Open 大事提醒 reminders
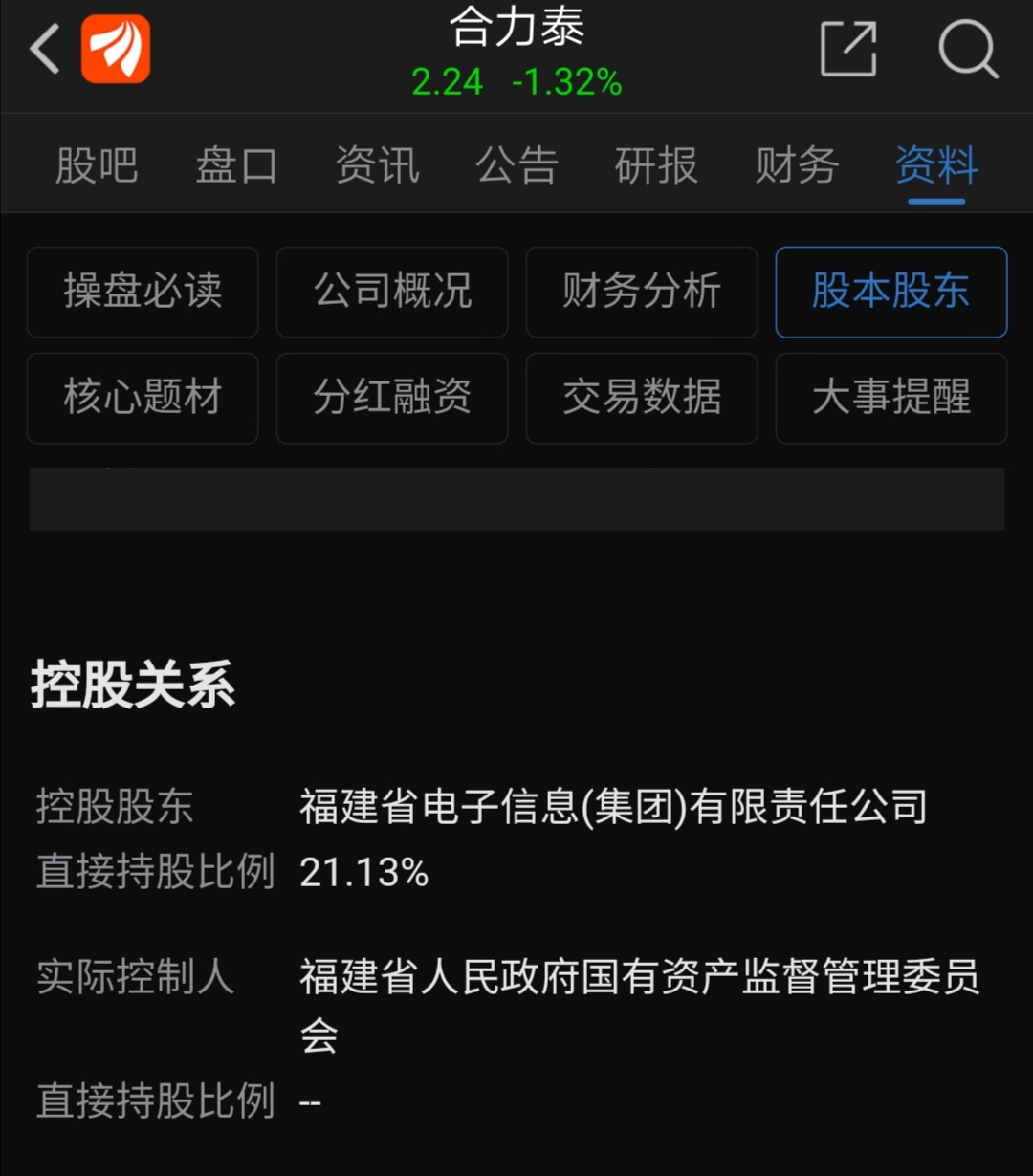Image resolution: width=1033 pixels, height=1176 pixels. pos(890,399)
